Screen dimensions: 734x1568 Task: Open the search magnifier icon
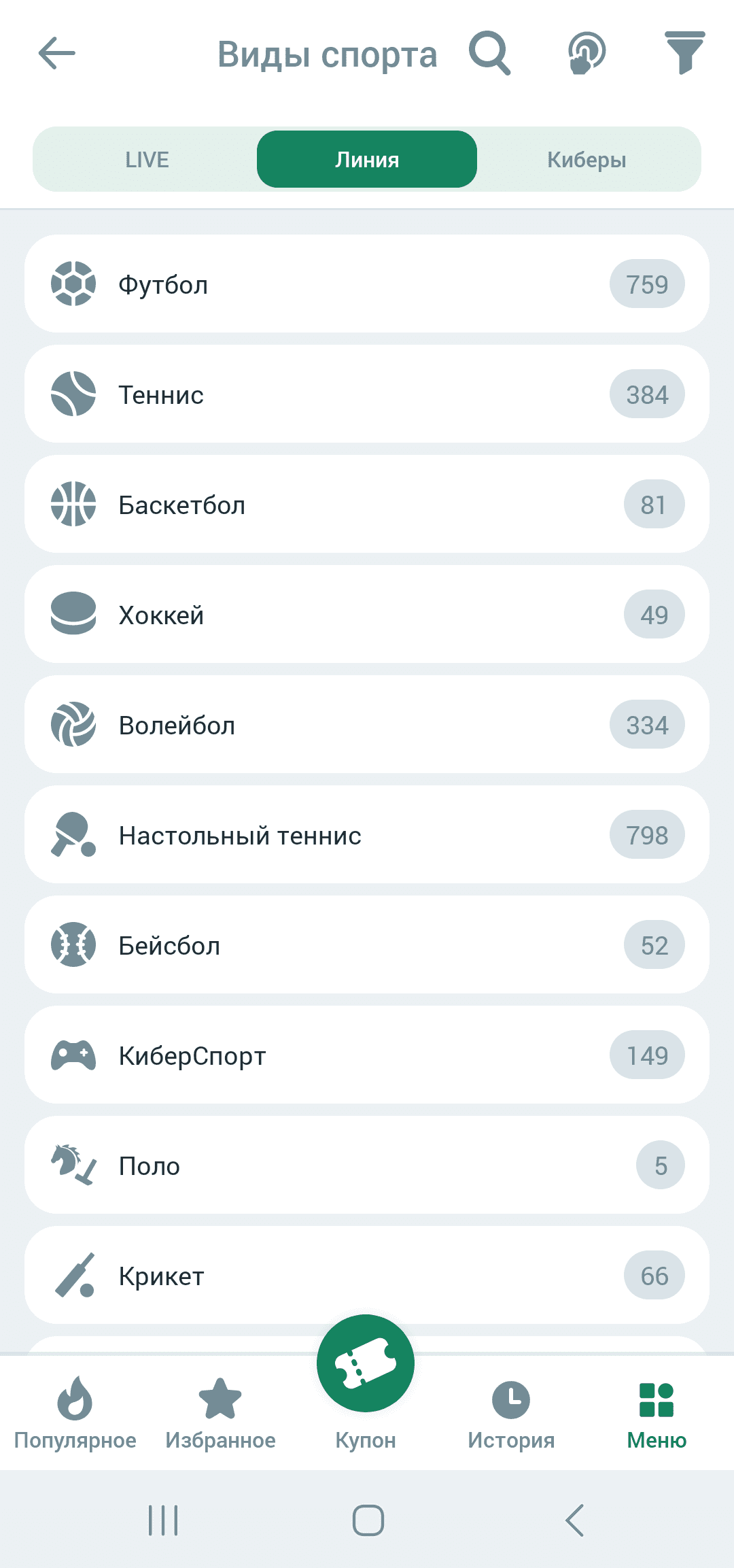click(x=489, y=53)
